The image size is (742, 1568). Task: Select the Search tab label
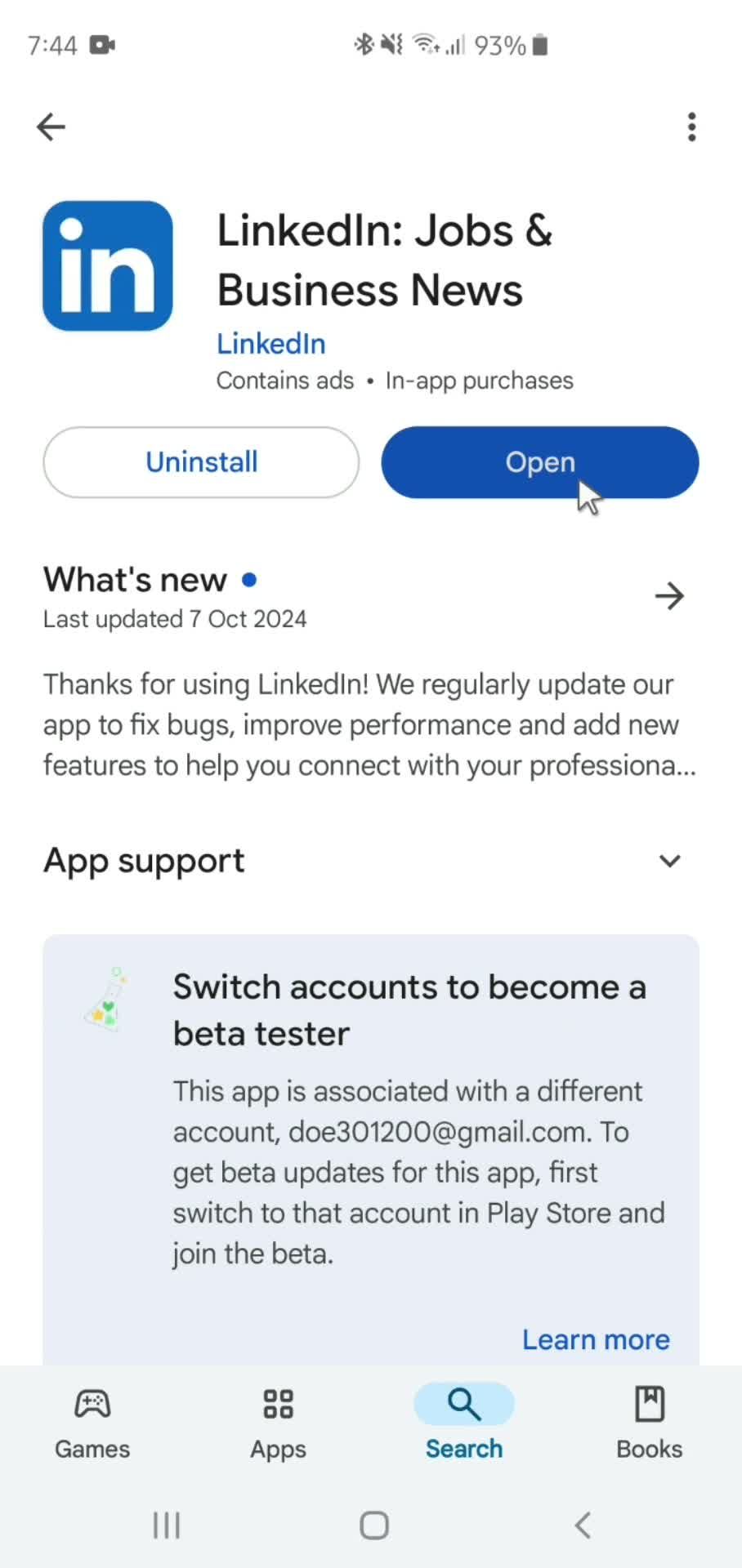pyautogui.click(x=463, y=1448)
